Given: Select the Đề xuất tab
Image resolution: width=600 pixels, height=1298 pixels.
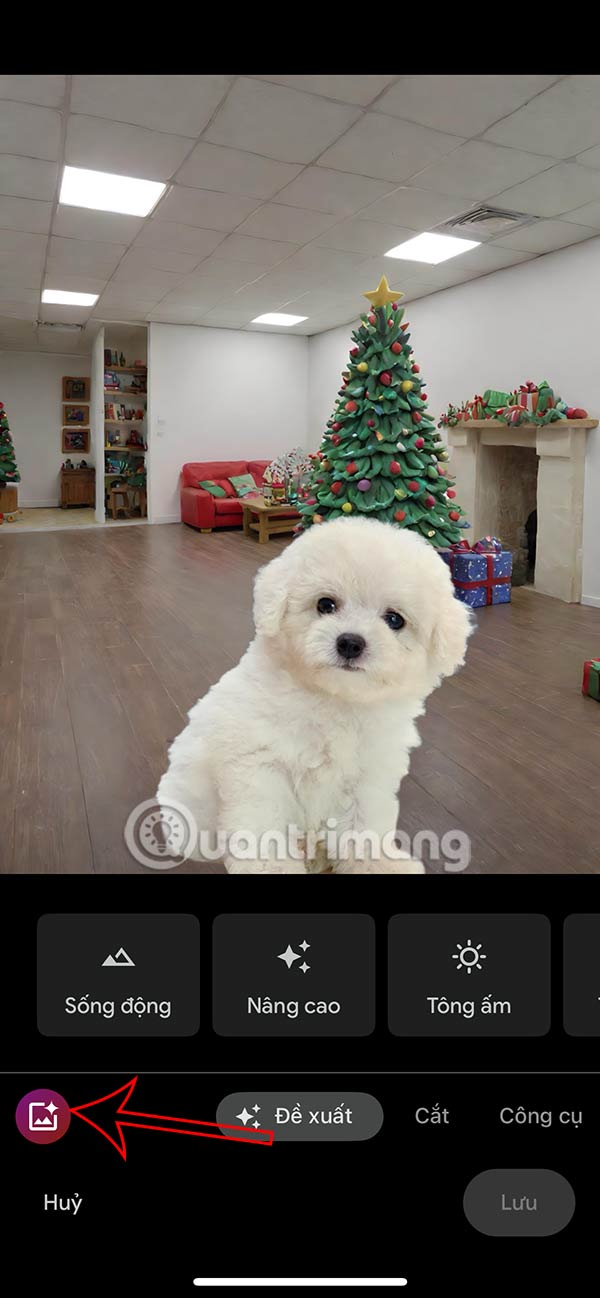Looking at the screenshot, I should click(299, 1116).
